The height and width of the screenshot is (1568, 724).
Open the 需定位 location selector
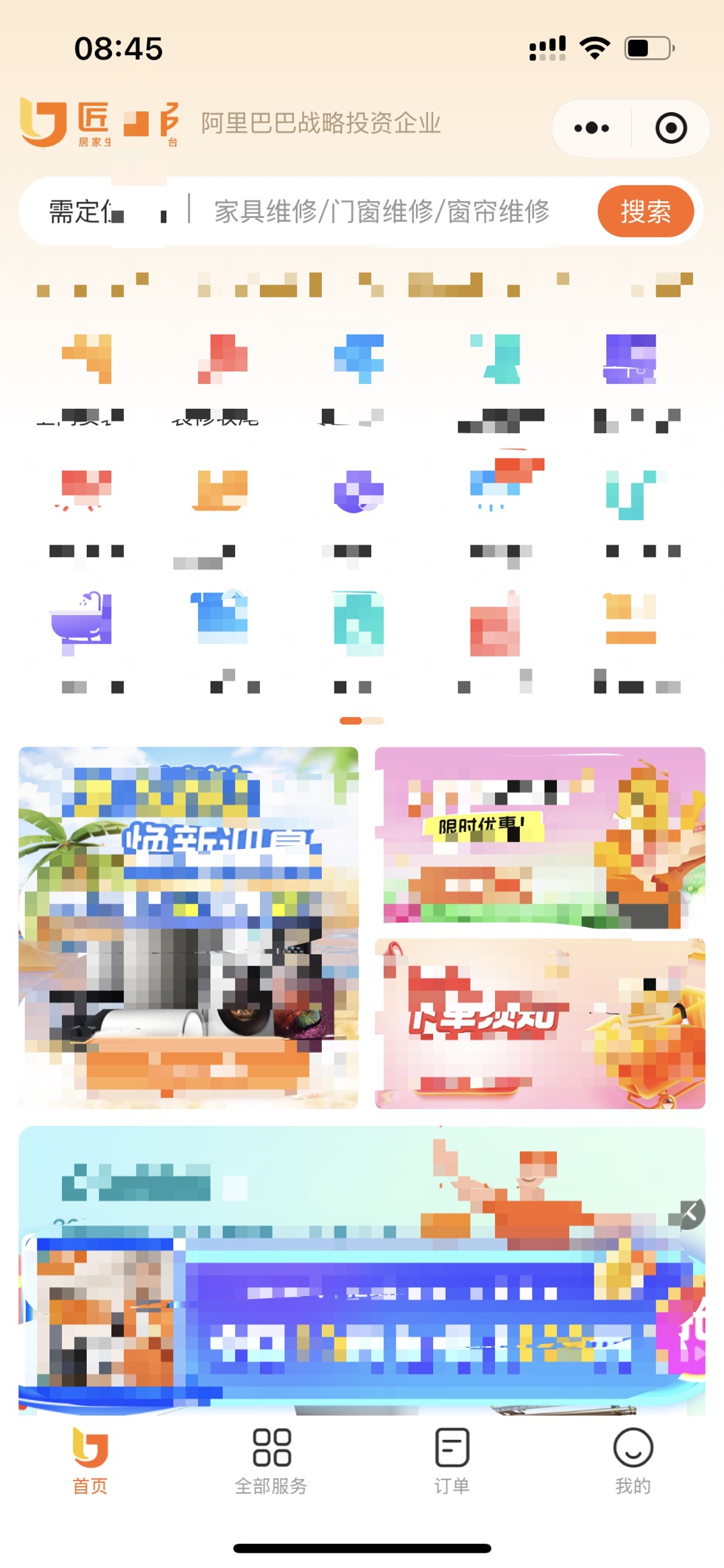[103, 211]
